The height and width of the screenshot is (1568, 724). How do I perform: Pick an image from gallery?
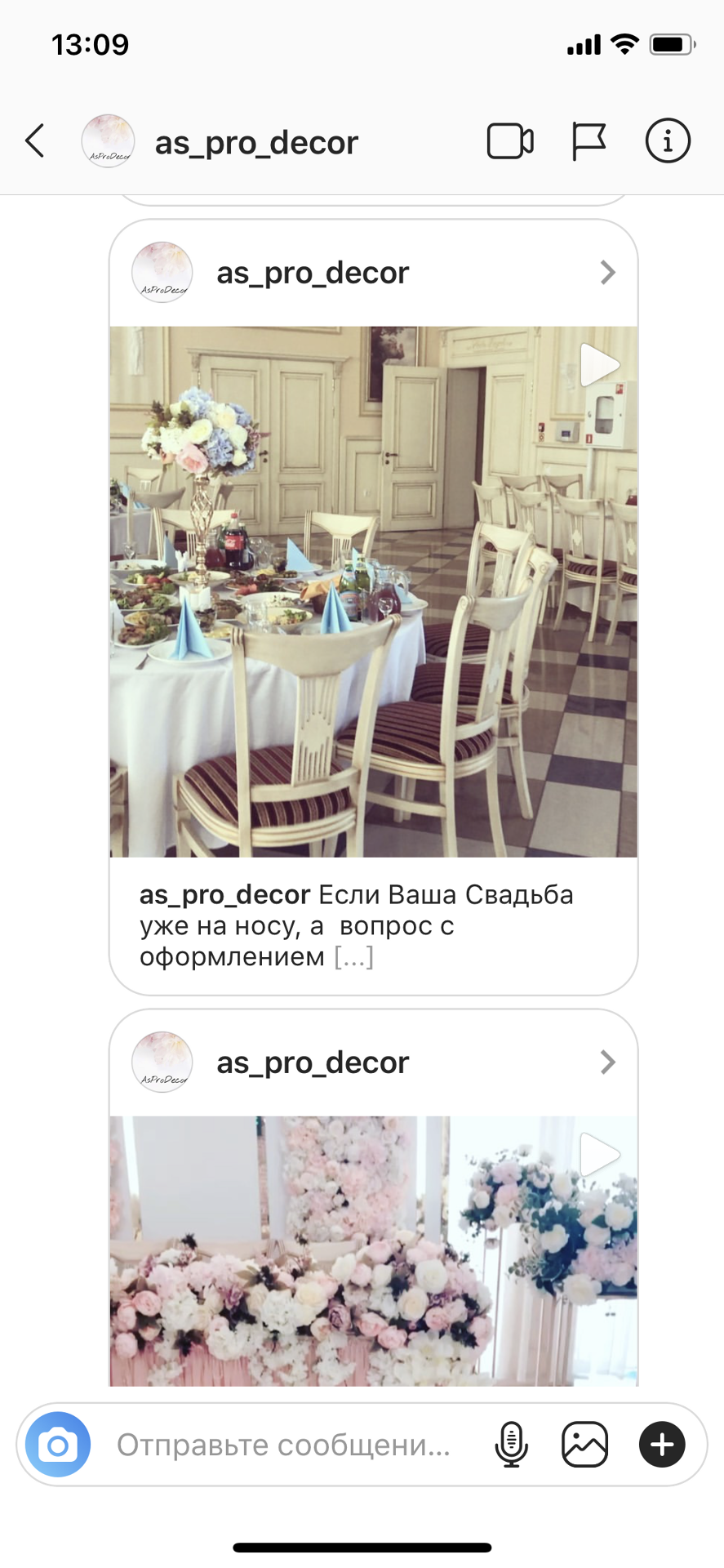[x=585, y=1445]
